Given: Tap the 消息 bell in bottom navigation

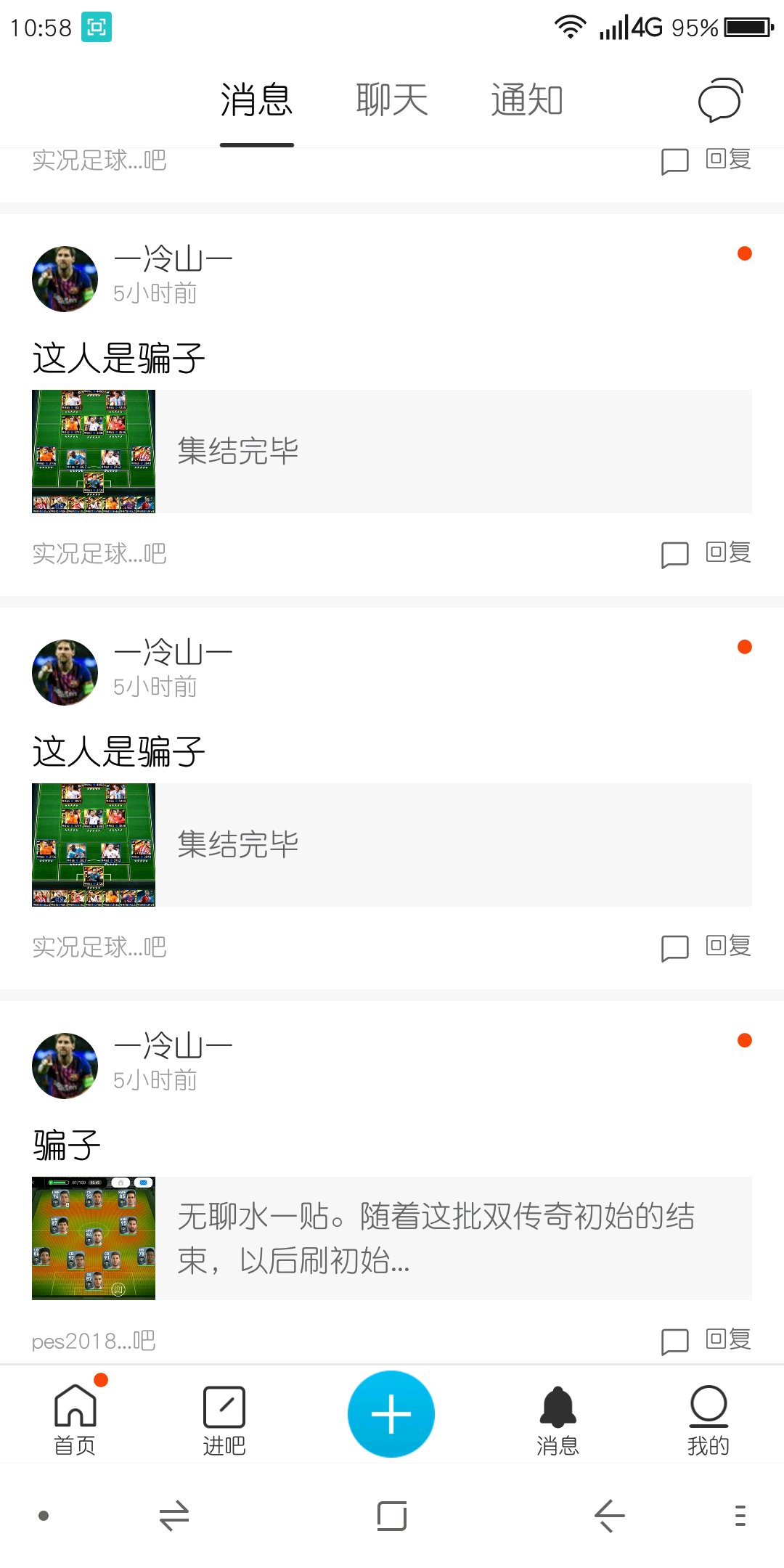Looking at the screenshot, I should [x=558, y=1418].
